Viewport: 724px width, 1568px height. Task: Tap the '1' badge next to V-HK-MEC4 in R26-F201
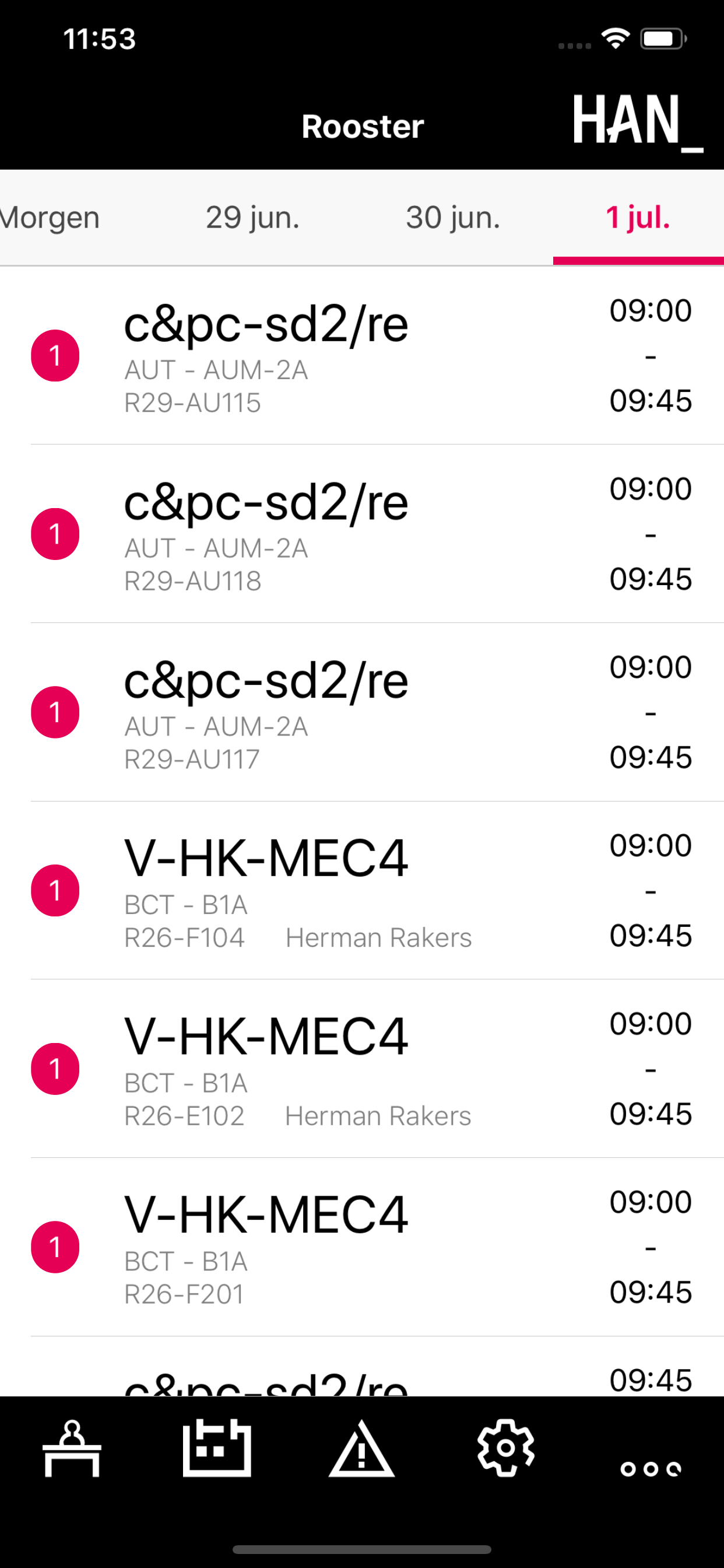tap(55, 1246)
